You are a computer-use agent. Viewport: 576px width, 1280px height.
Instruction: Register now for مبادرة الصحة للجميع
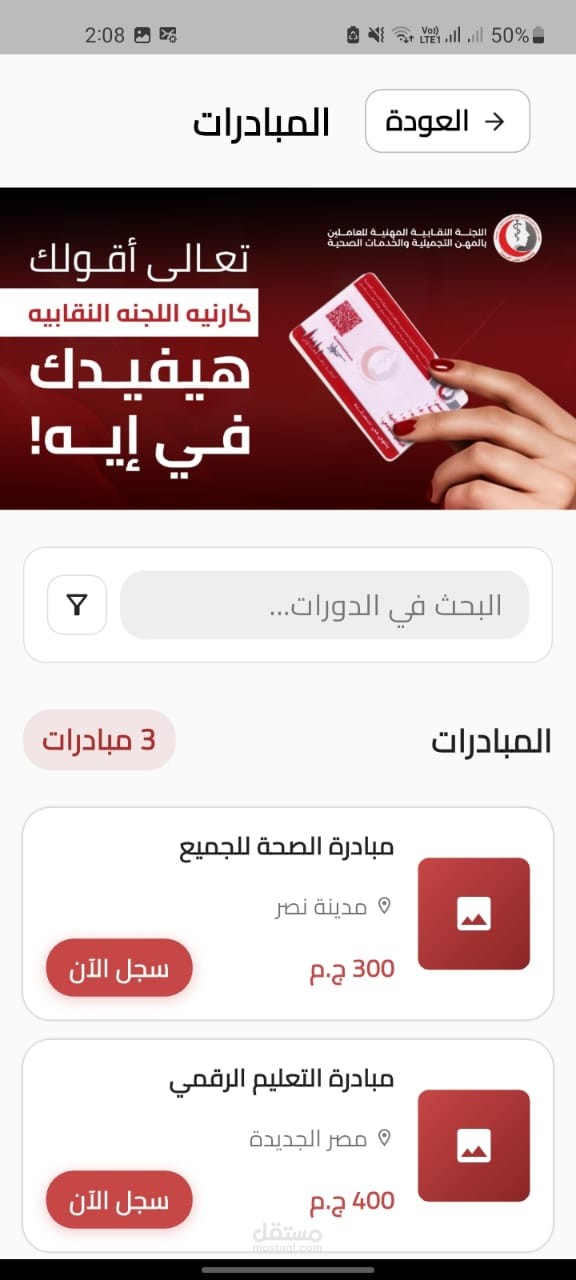(x=119, y=968)
